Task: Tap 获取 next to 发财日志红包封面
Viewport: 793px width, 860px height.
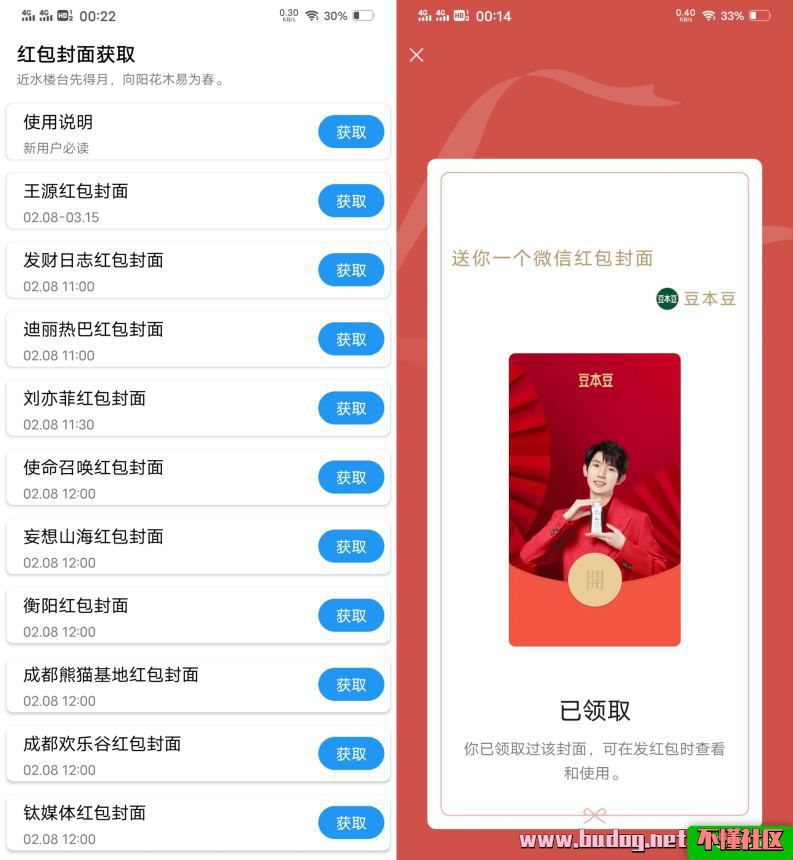Action: (x=351, y=270)
